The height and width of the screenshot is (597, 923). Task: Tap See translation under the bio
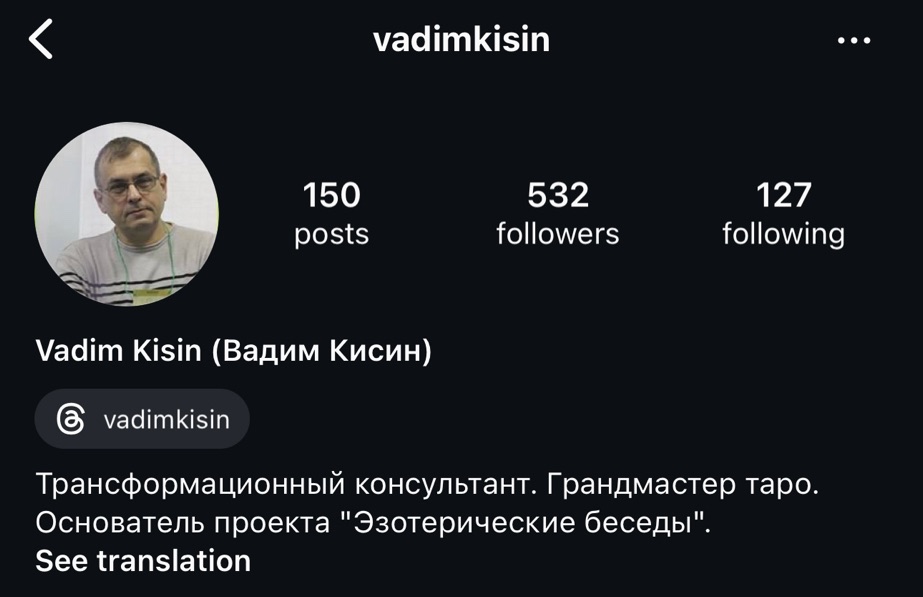(143, 561)
